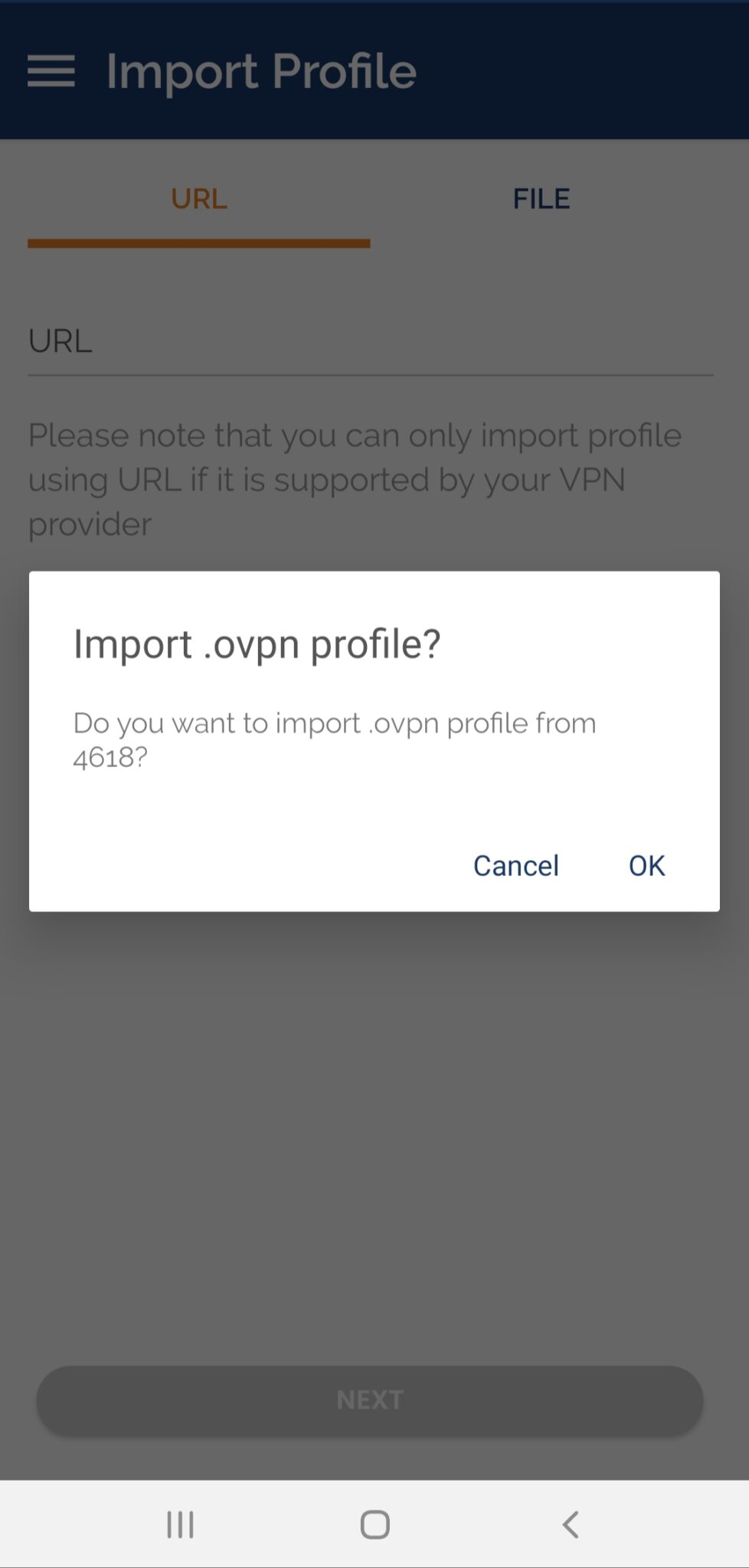Select the URL tab
Viewport: 749px width, 1568px height.
coord(199,199)
